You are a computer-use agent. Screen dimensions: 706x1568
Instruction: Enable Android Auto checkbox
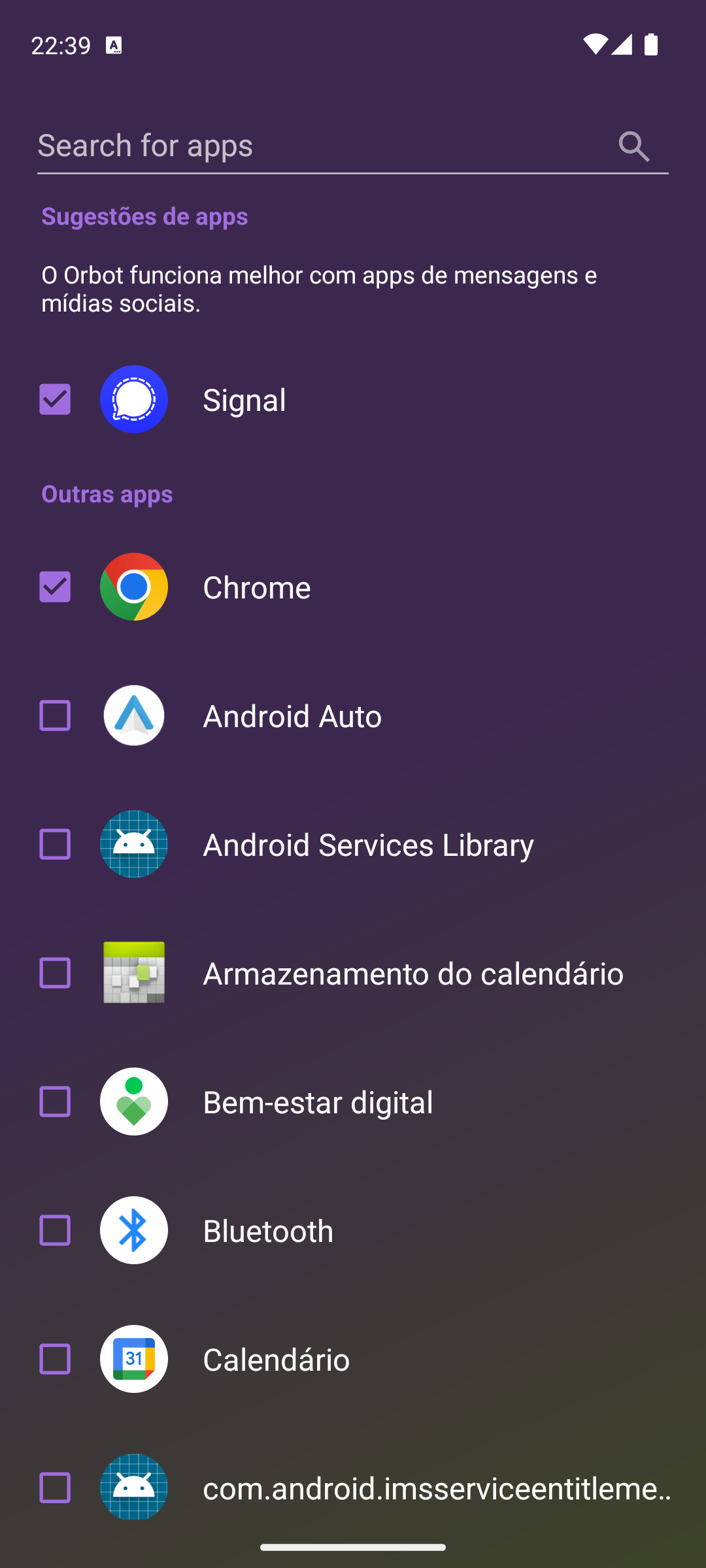[55, 715]
